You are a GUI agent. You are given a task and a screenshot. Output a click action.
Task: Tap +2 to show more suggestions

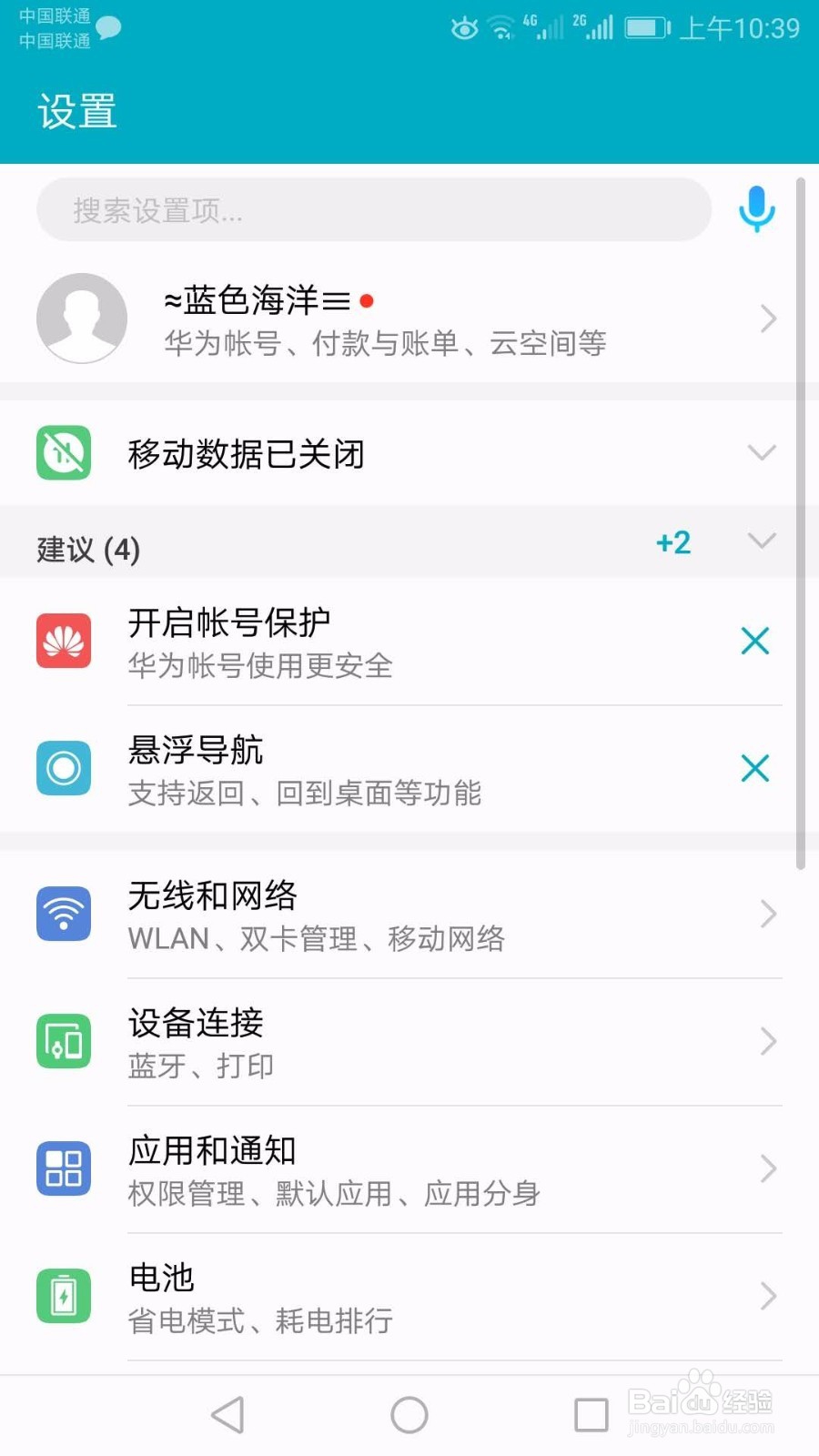tap(672, 543)
